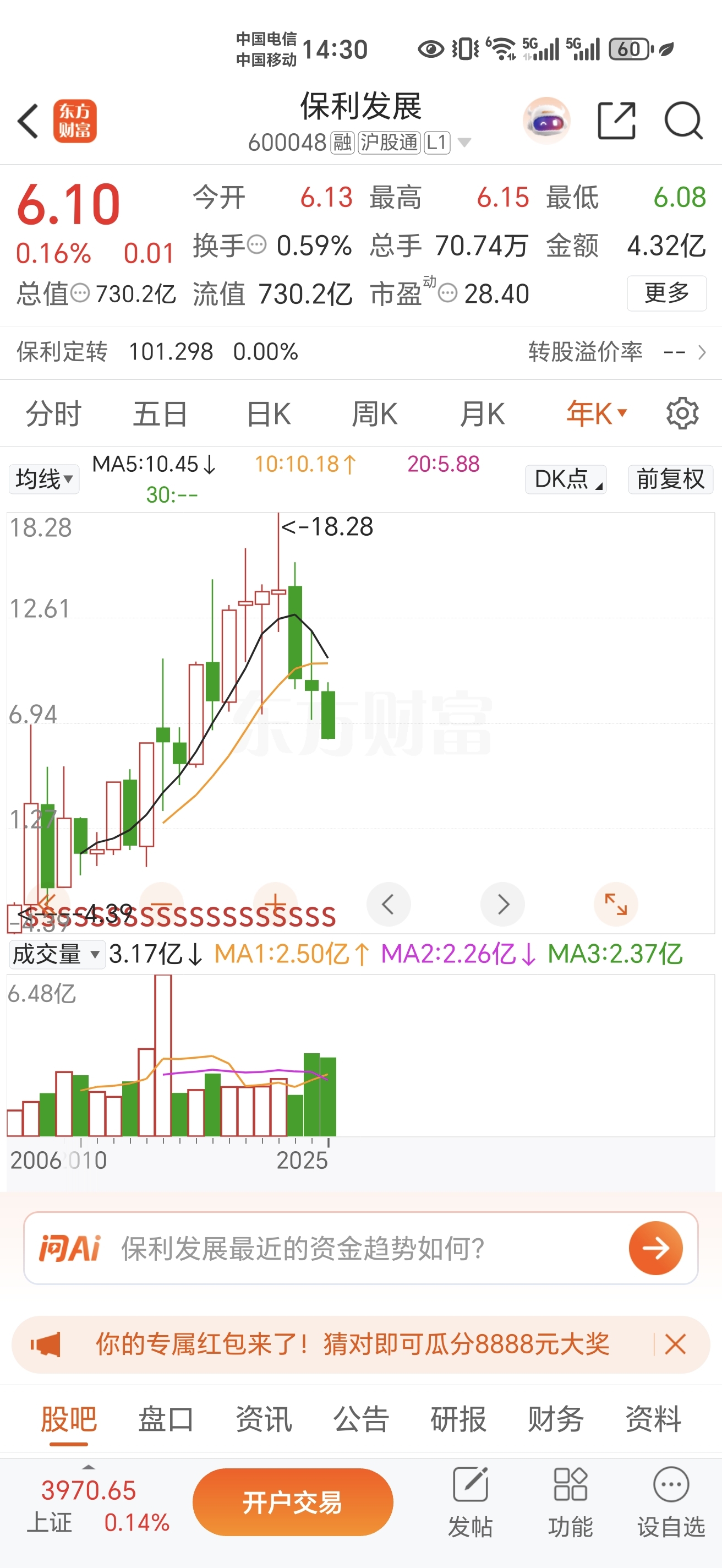Change the 前复权 adjustment setting
This screenshot has width=722, height=1568.
pos(670,479)
